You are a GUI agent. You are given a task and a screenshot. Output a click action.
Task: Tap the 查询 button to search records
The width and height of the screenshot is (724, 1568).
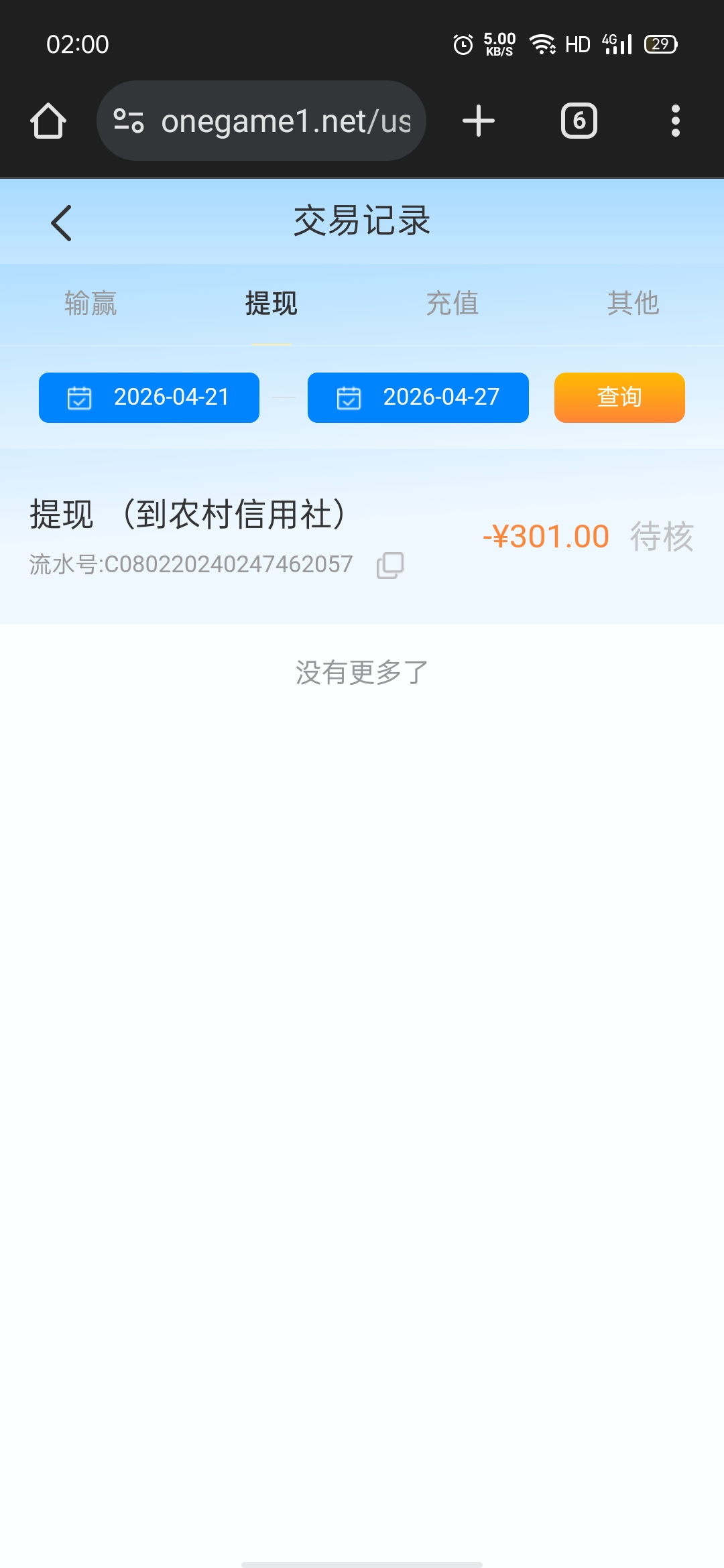pos(618,397)
